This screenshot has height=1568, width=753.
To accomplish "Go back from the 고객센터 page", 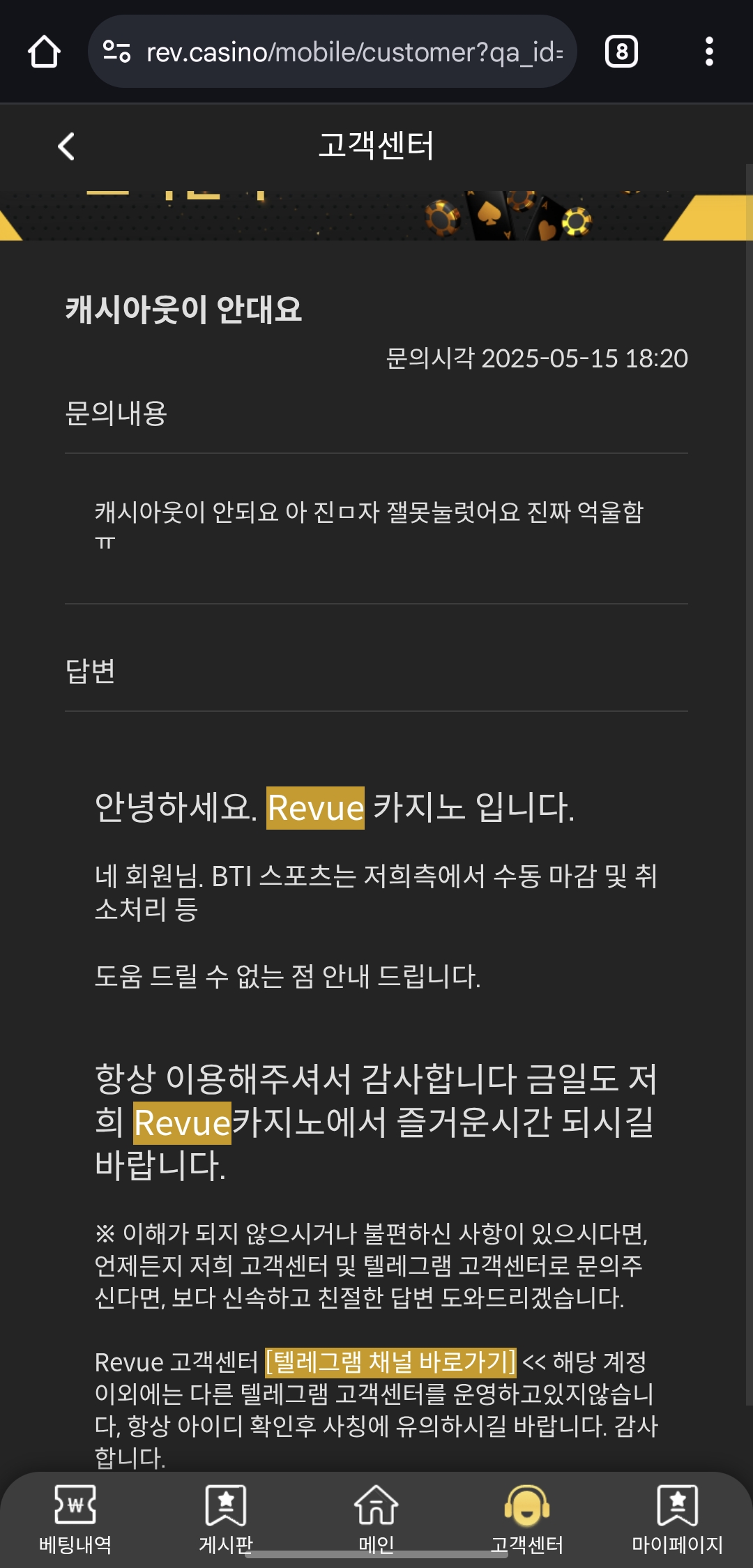I will 66,146.
